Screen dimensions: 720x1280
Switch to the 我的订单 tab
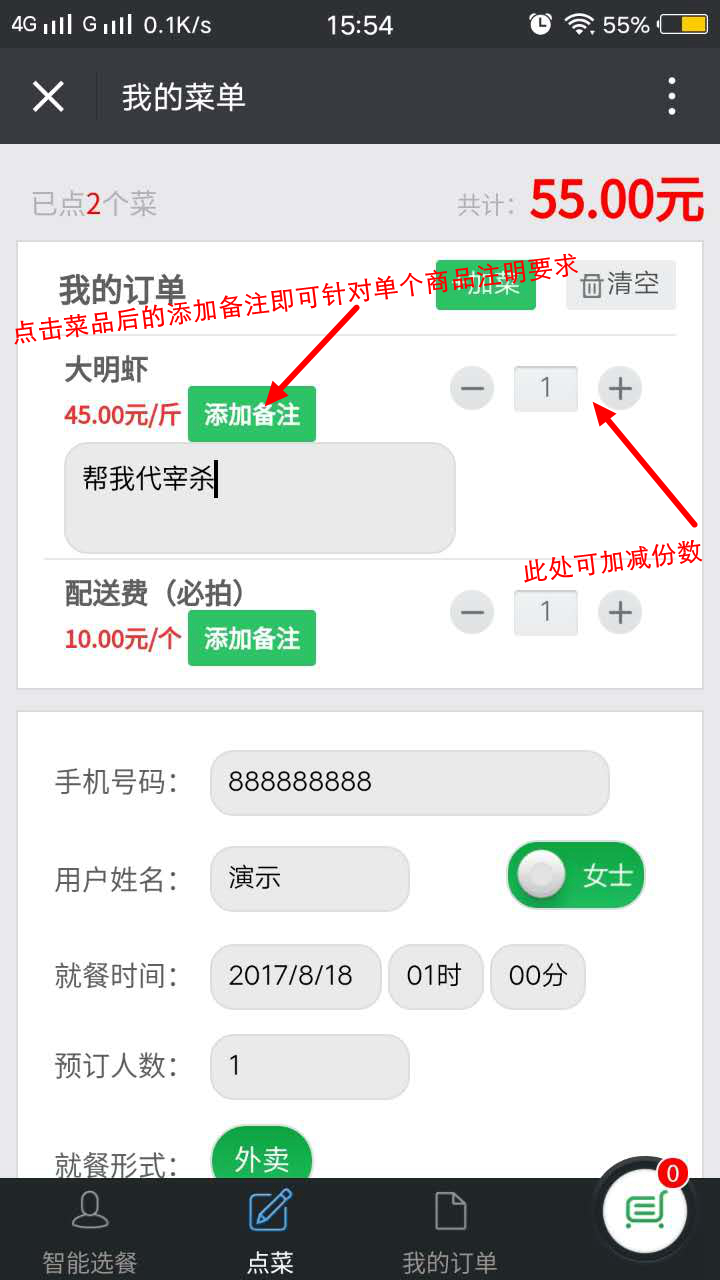(x=450, y=1230)
